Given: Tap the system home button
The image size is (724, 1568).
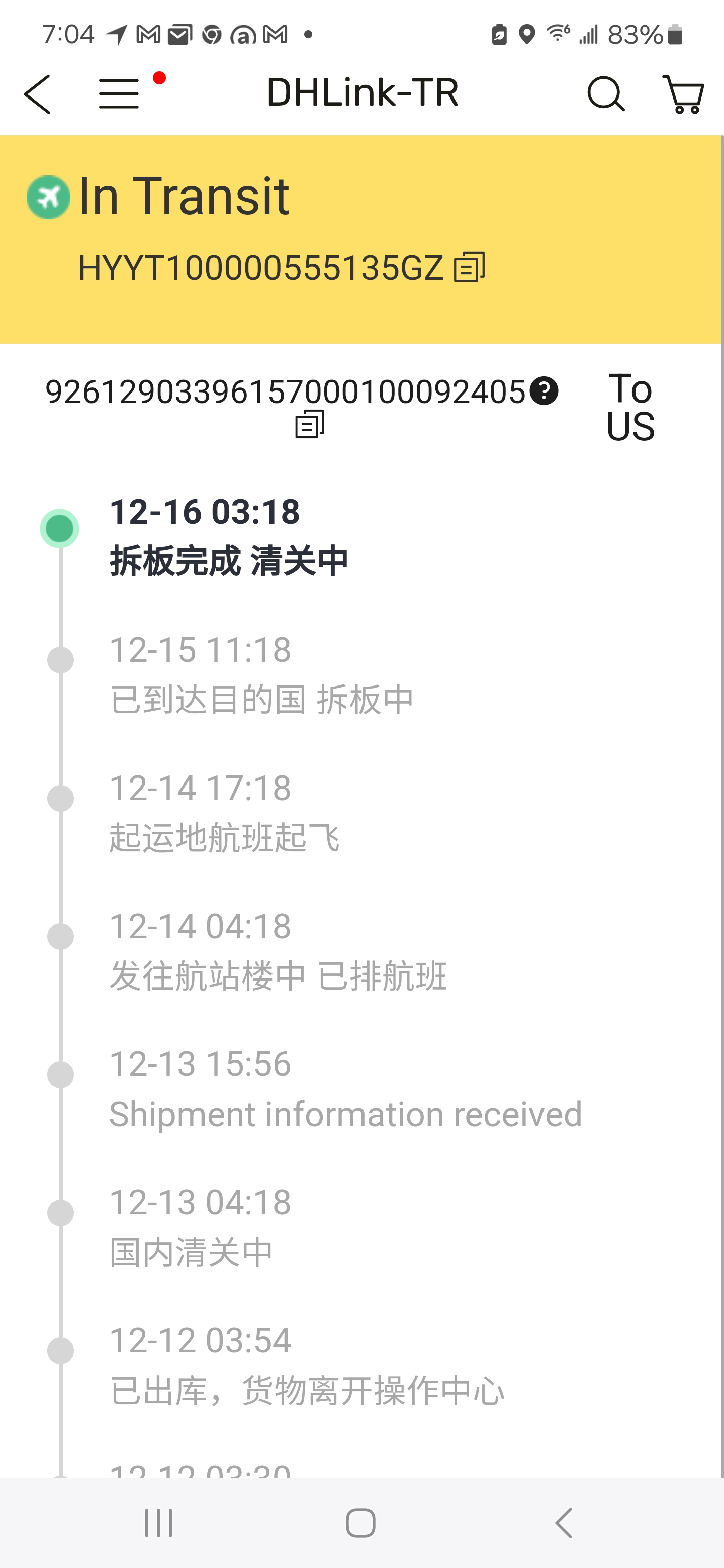Looking at the screenshot, I should click(360, 1523).
